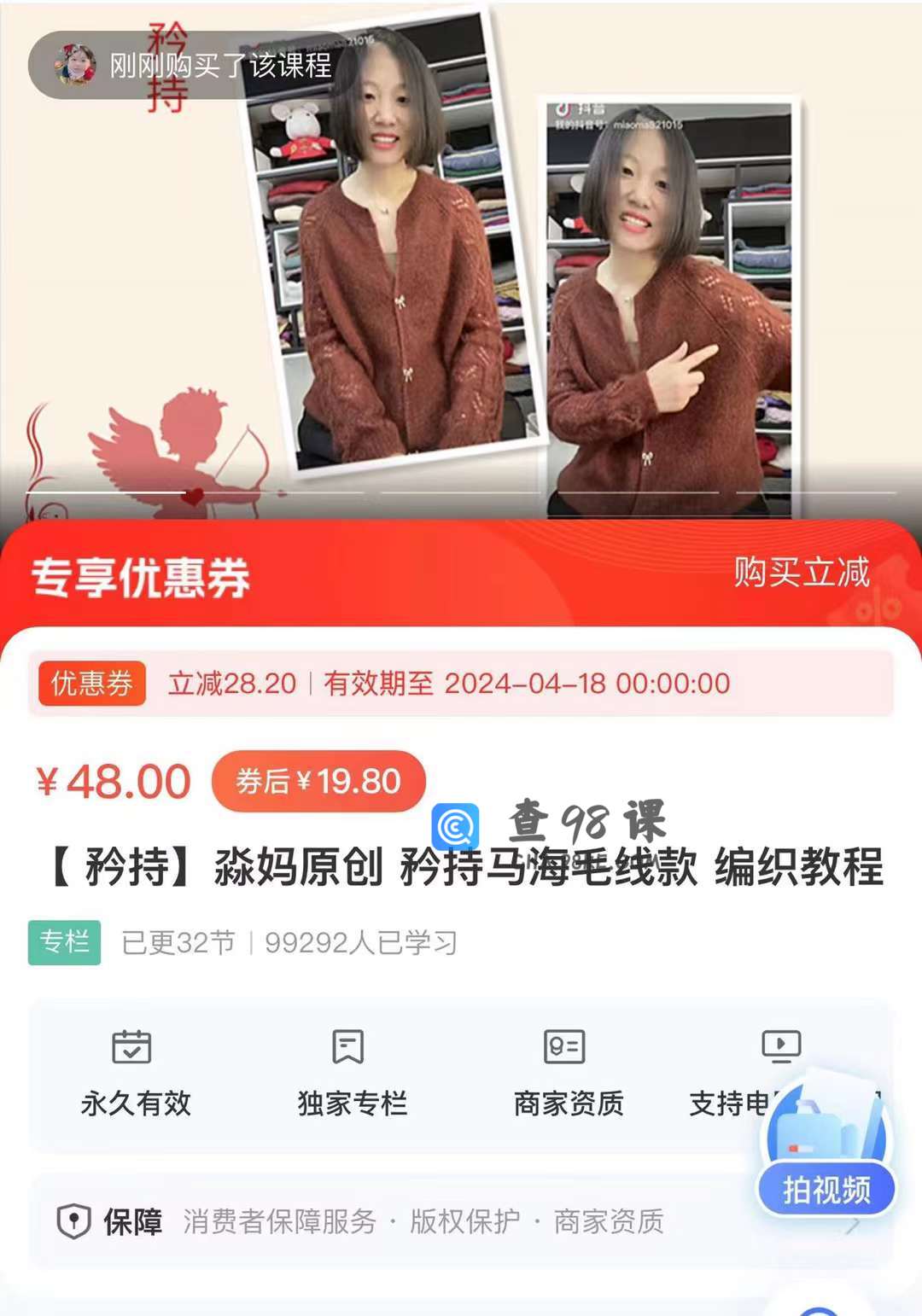Tap 购买立减 on the coupon banner

801,573
